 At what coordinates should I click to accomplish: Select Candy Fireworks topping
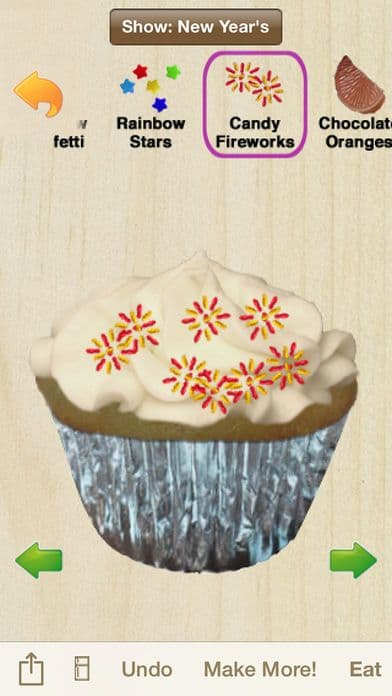coord(255,104)
